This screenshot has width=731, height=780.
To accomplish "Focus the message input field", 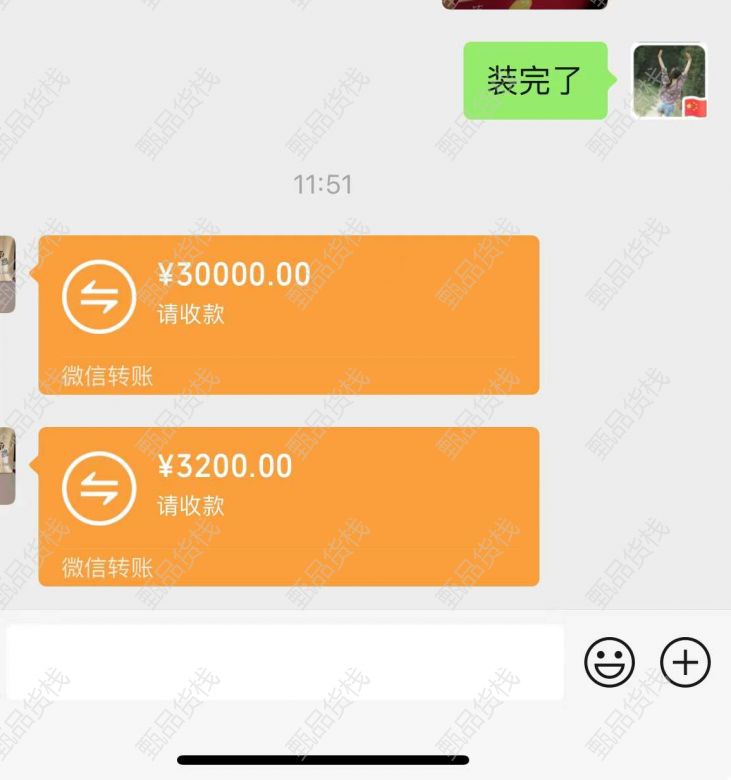I will tap(285, 662).
